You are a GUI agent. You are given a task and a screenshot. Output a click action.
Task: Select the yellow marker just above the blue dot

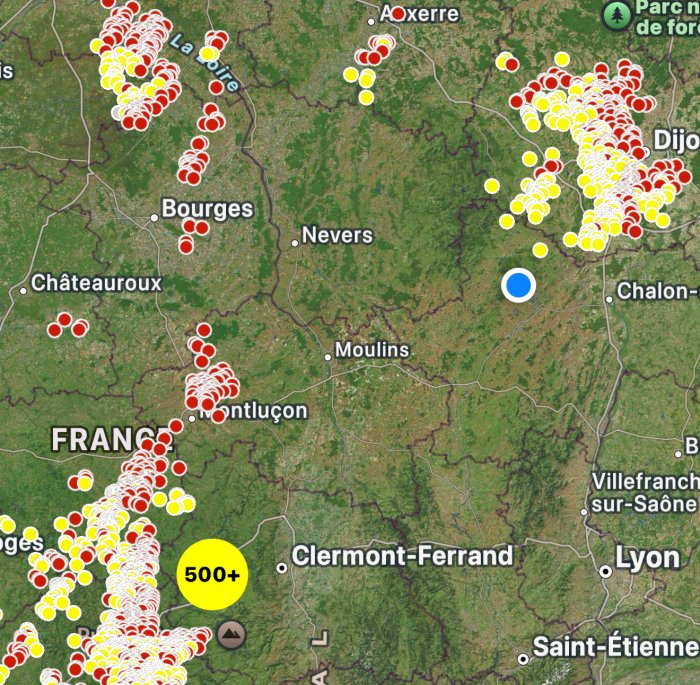(x=540, y=250)
